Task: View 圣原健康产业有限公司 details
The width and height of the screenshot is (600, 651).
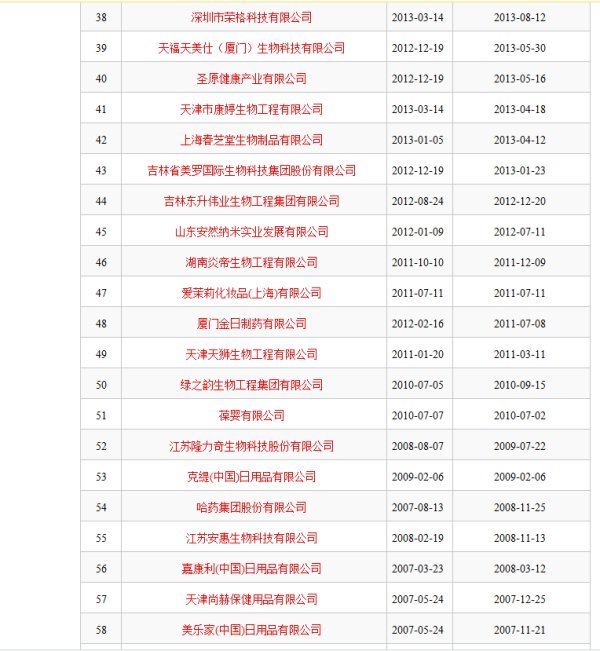Action: (x=251, y=78)
